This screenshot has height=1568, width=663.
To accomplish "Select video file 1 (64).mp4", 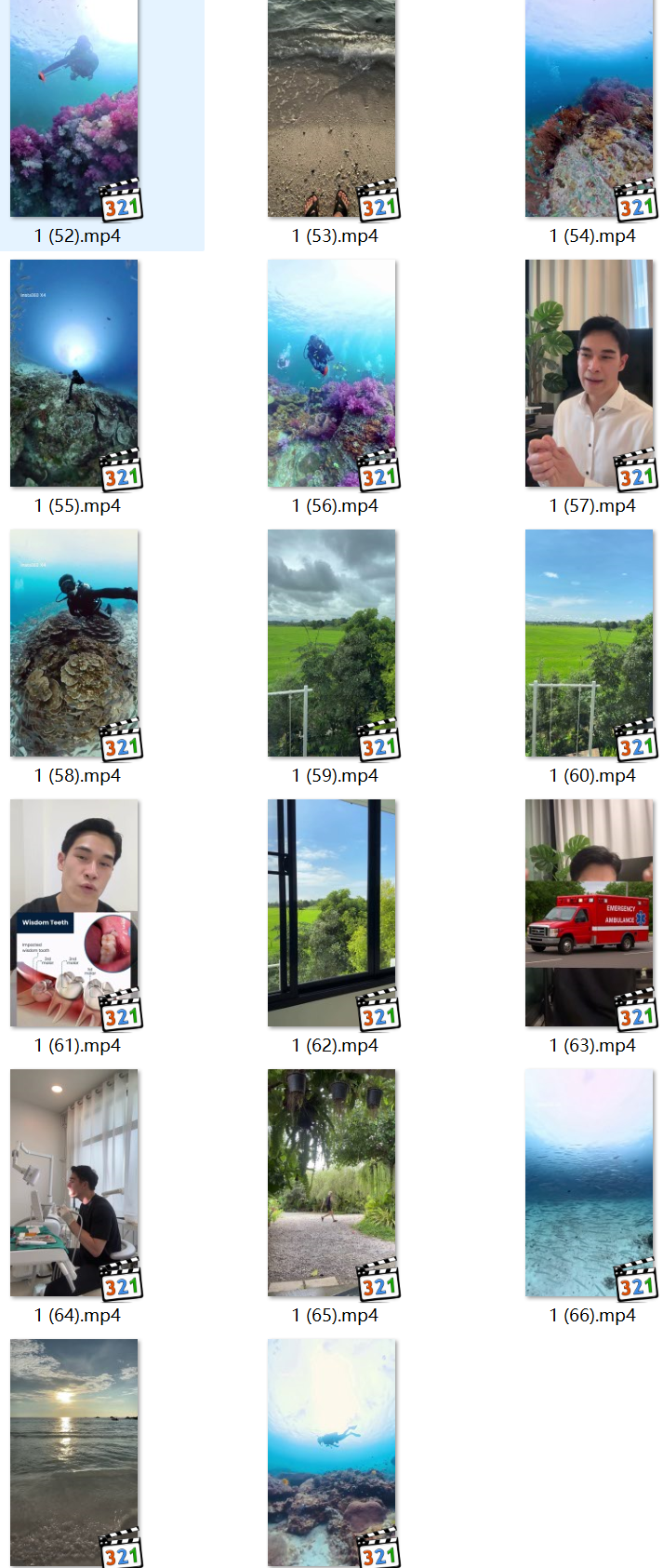I will pyautogui.click(x=74, y=1183).
